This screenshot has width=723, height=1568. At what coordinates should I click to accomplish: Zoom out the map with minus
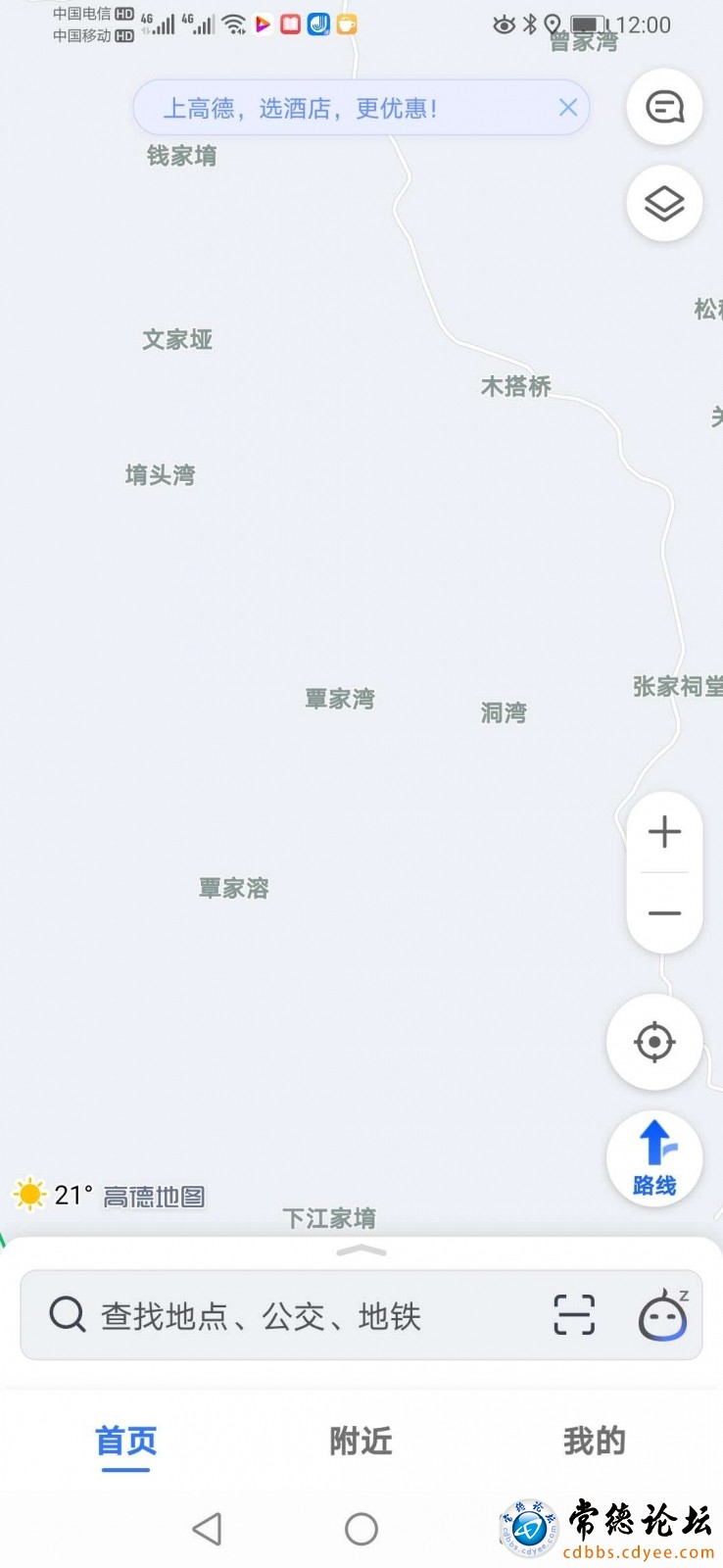tap(664, 913)
